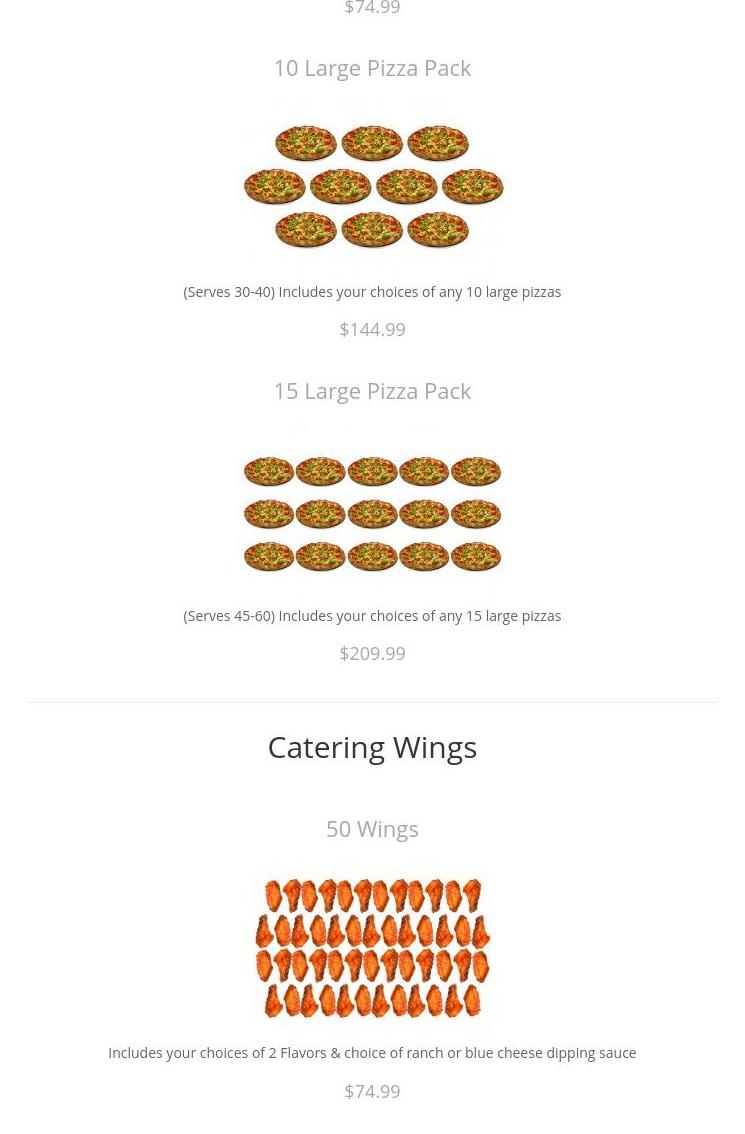Screen dimensions: 745x1134
Task: Tap the ten pizzas product image
Action: pos(372,186)
